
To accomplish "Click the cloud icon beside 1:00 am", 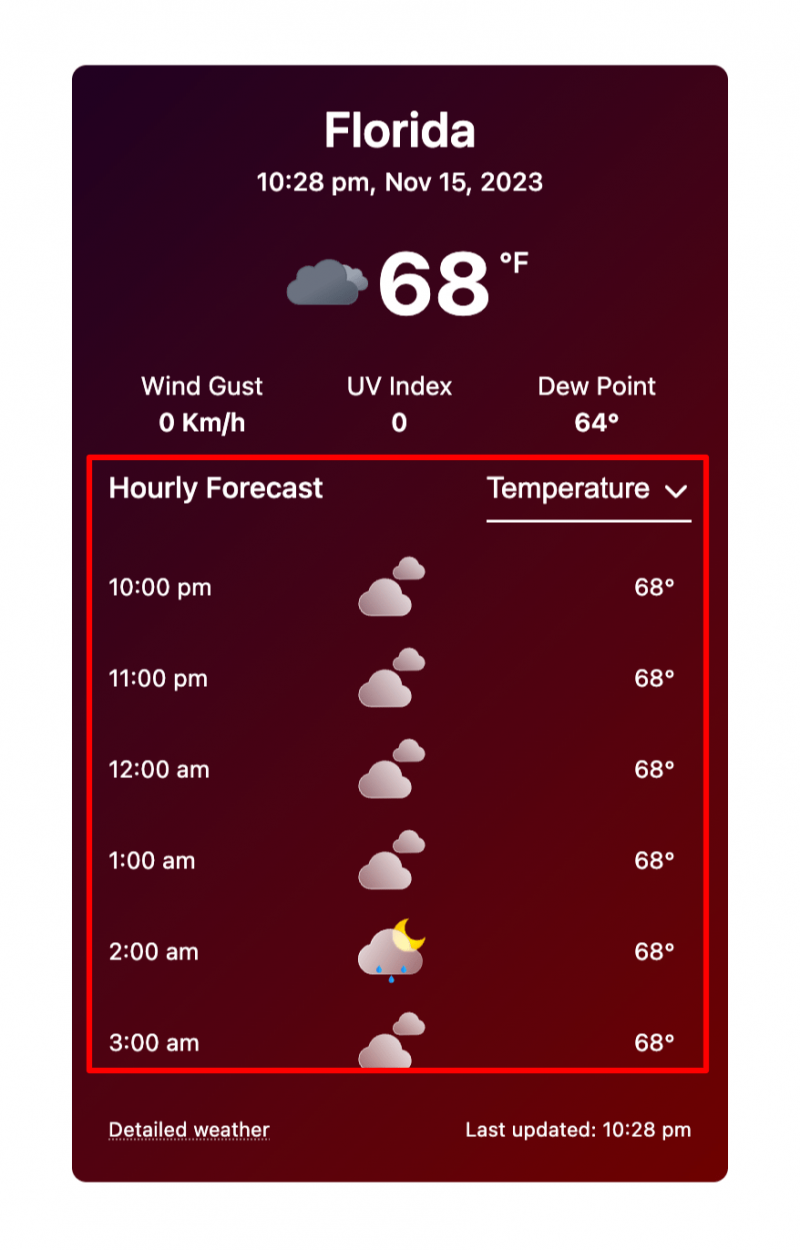I will (x=390, y=861).
